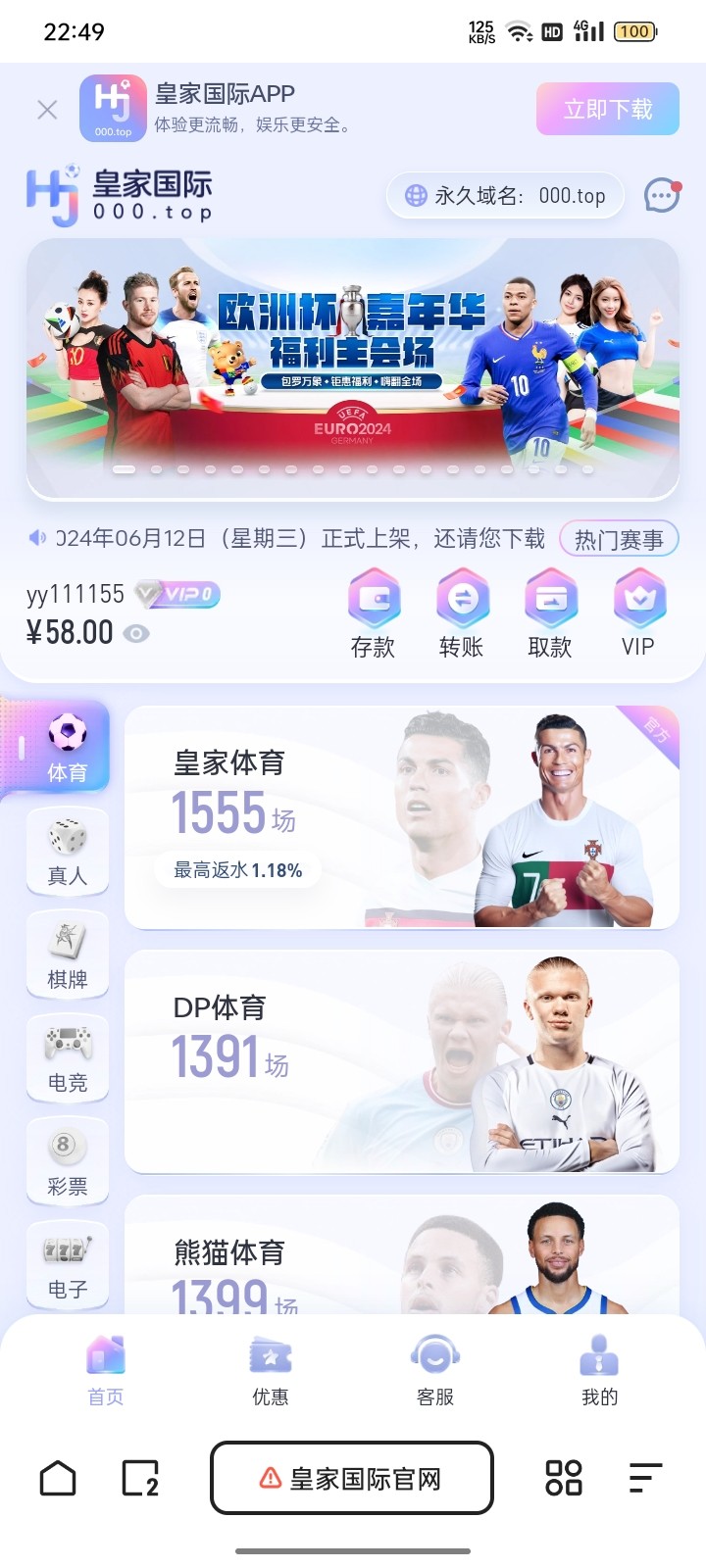Screen dimensions: 706x1568
Task: Switch to the 彩票 category
Action: 67,1162
